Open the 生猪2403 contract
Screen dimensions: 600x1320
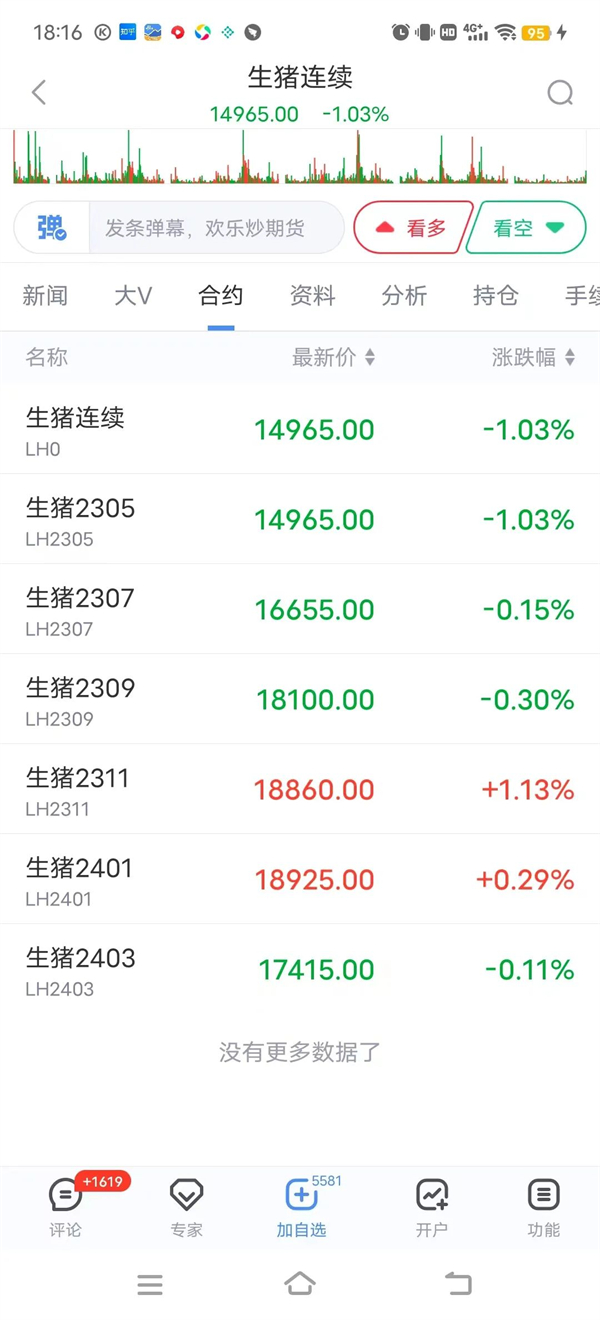300,969
